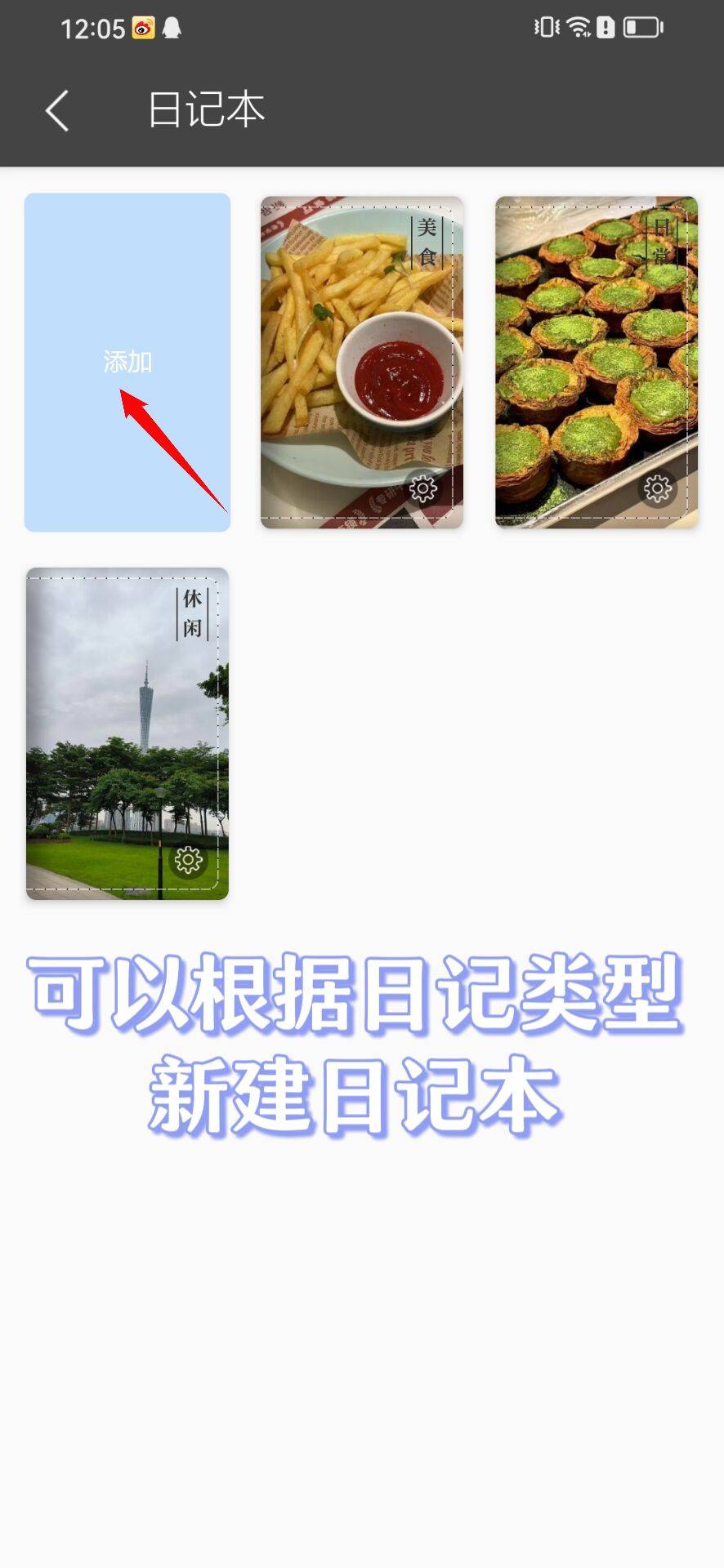Add a new diary notebook via 添加
Viewport: 724px width, 1568px height.
pos(127,362)
